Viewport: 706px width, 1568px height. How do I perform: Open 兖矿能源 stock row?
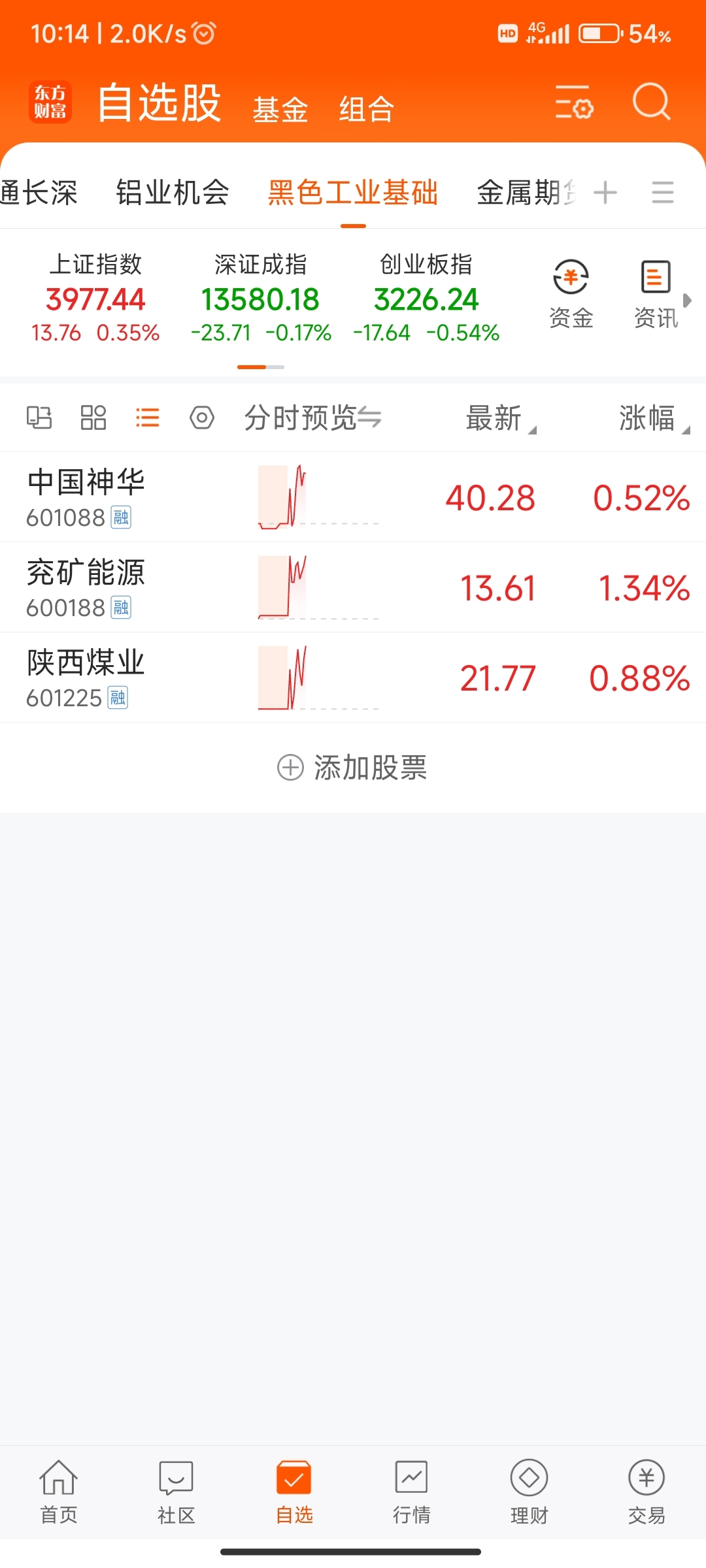tap(353, 587)
